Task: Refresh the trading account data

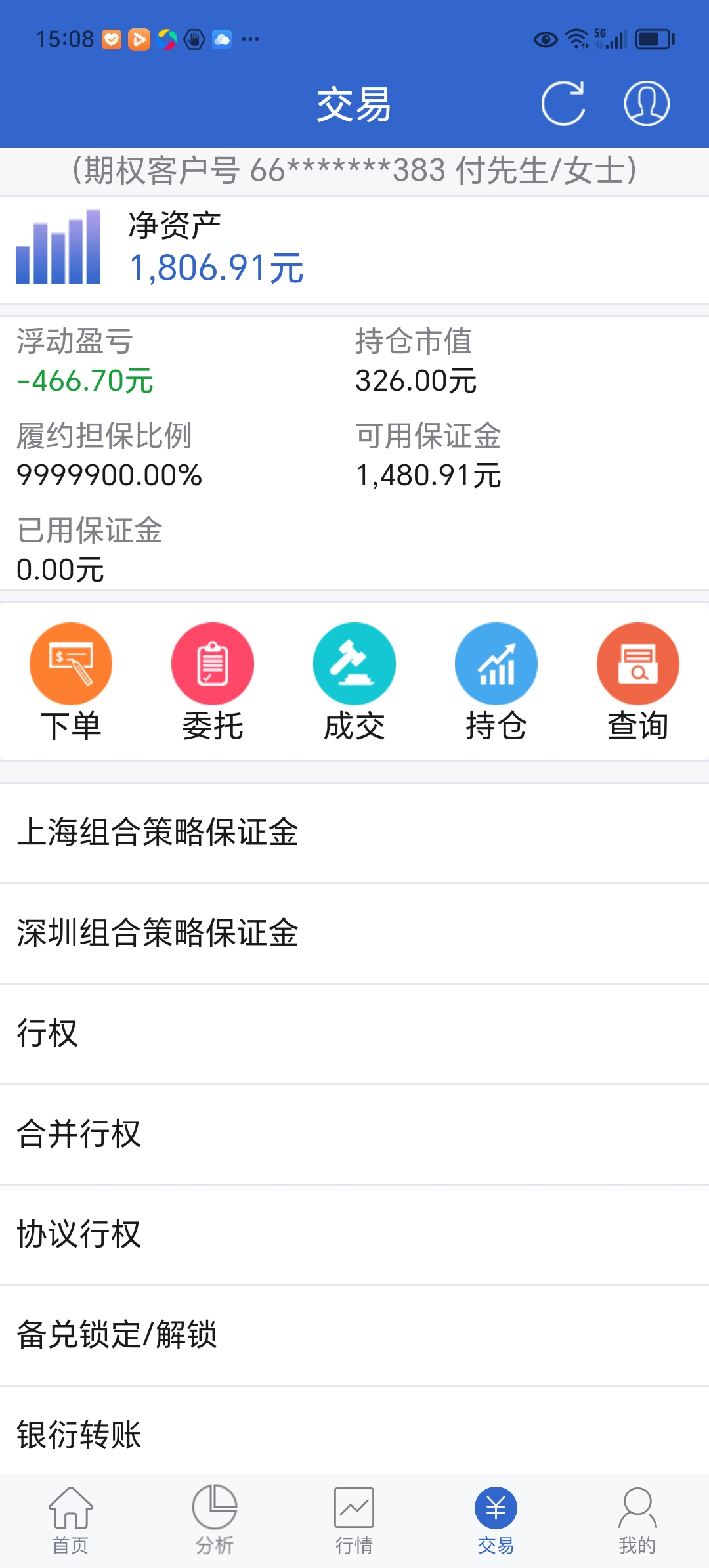Action: click(563, 104)
